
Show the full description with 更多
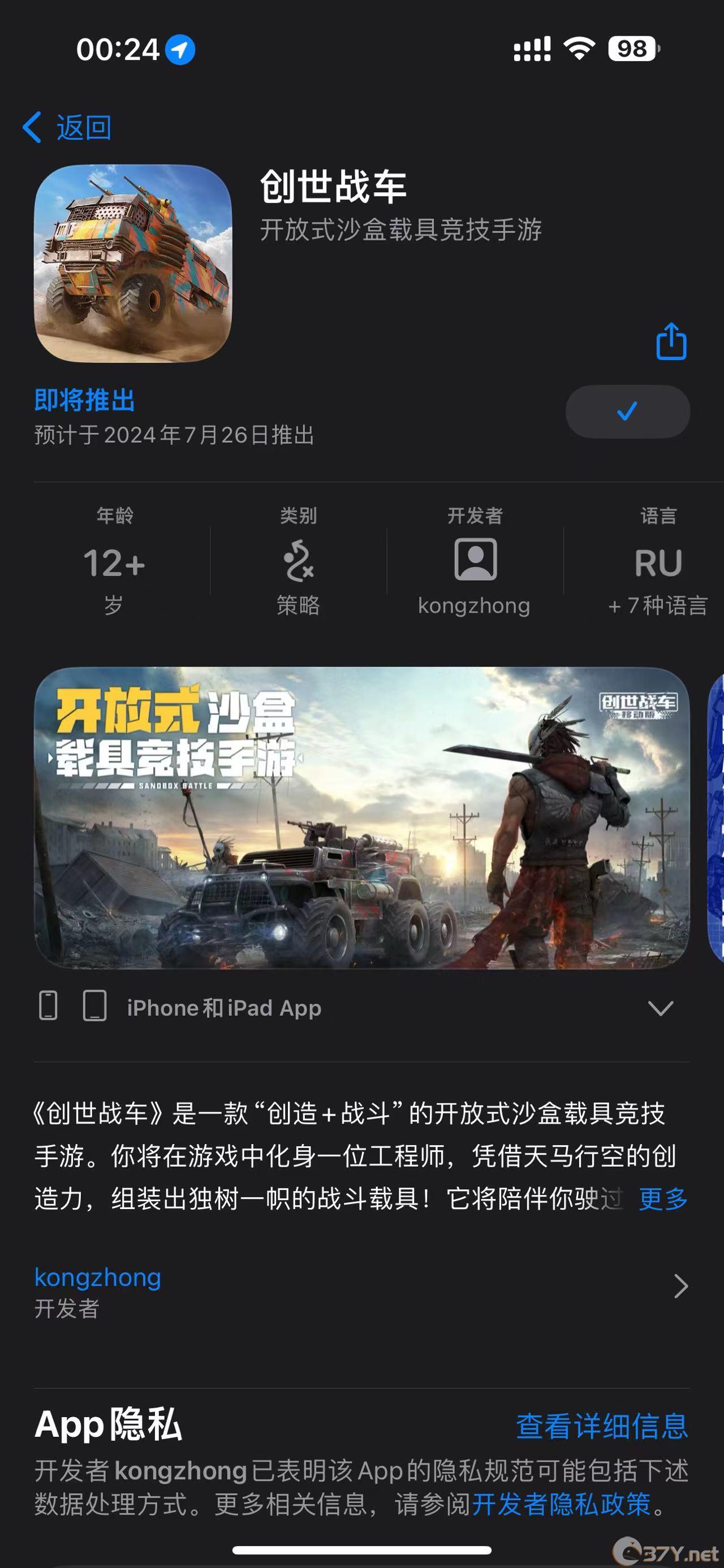tap(663, 1198)
